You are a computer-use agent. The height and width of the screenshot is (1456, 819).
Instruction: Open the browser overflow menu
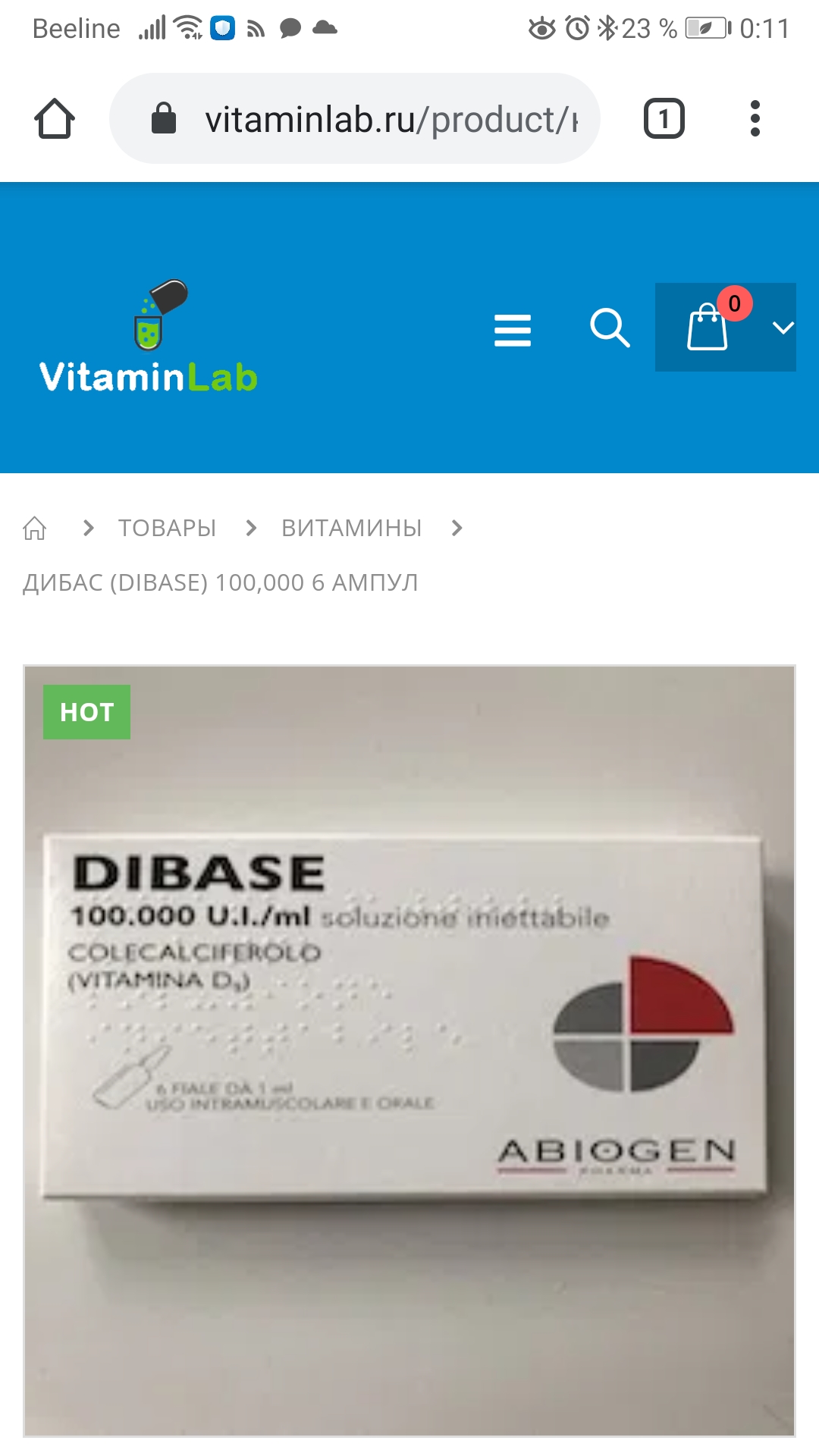pos(755,119)
